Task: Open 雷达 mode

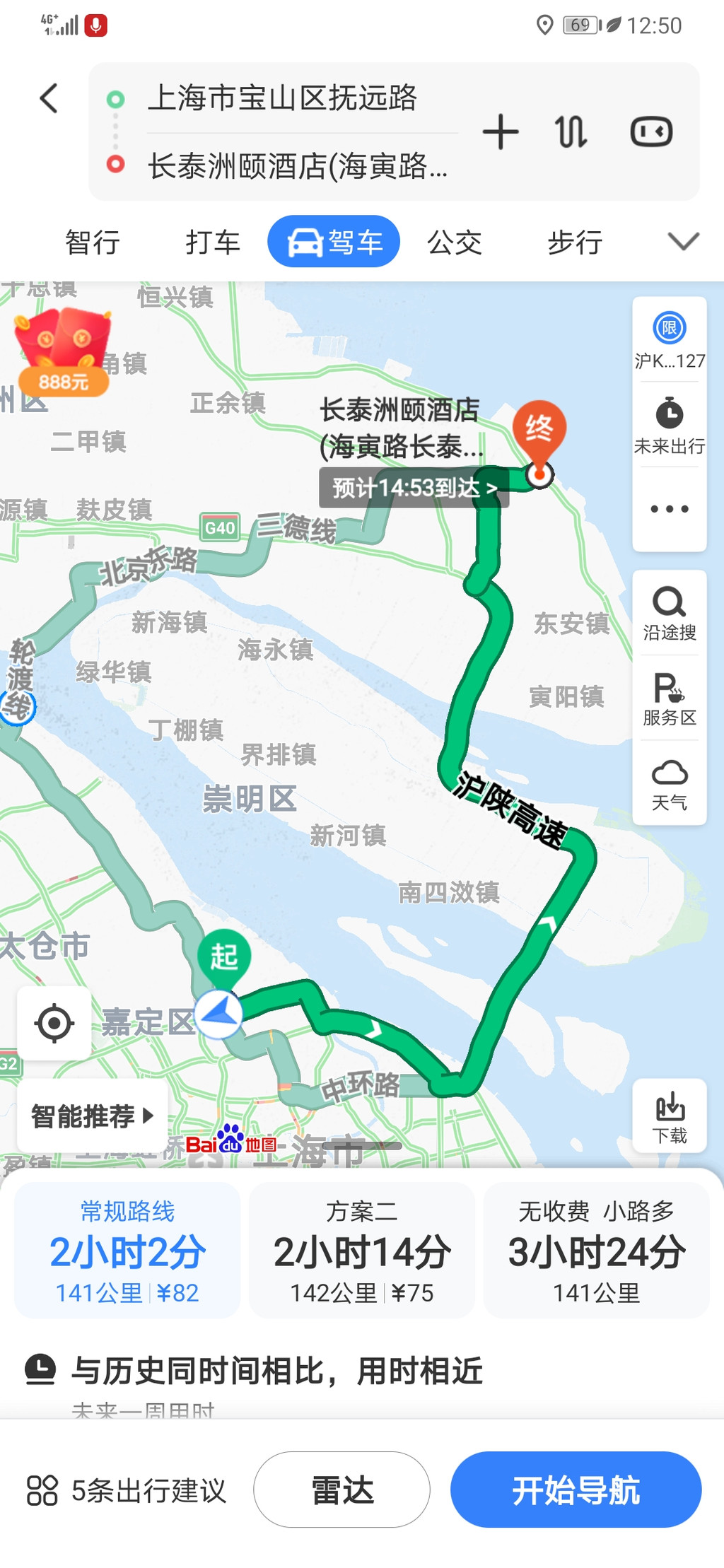Action: click(341, 1490)
